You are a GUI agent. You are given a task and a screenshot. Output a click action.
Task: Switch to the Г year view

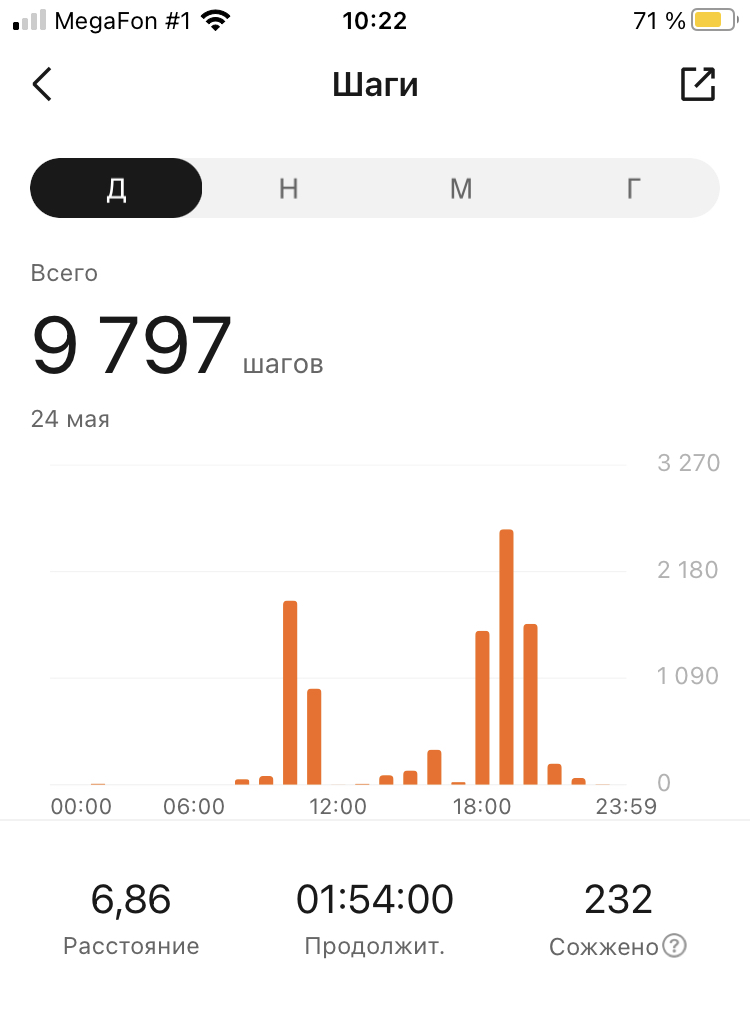click(632, 188)
